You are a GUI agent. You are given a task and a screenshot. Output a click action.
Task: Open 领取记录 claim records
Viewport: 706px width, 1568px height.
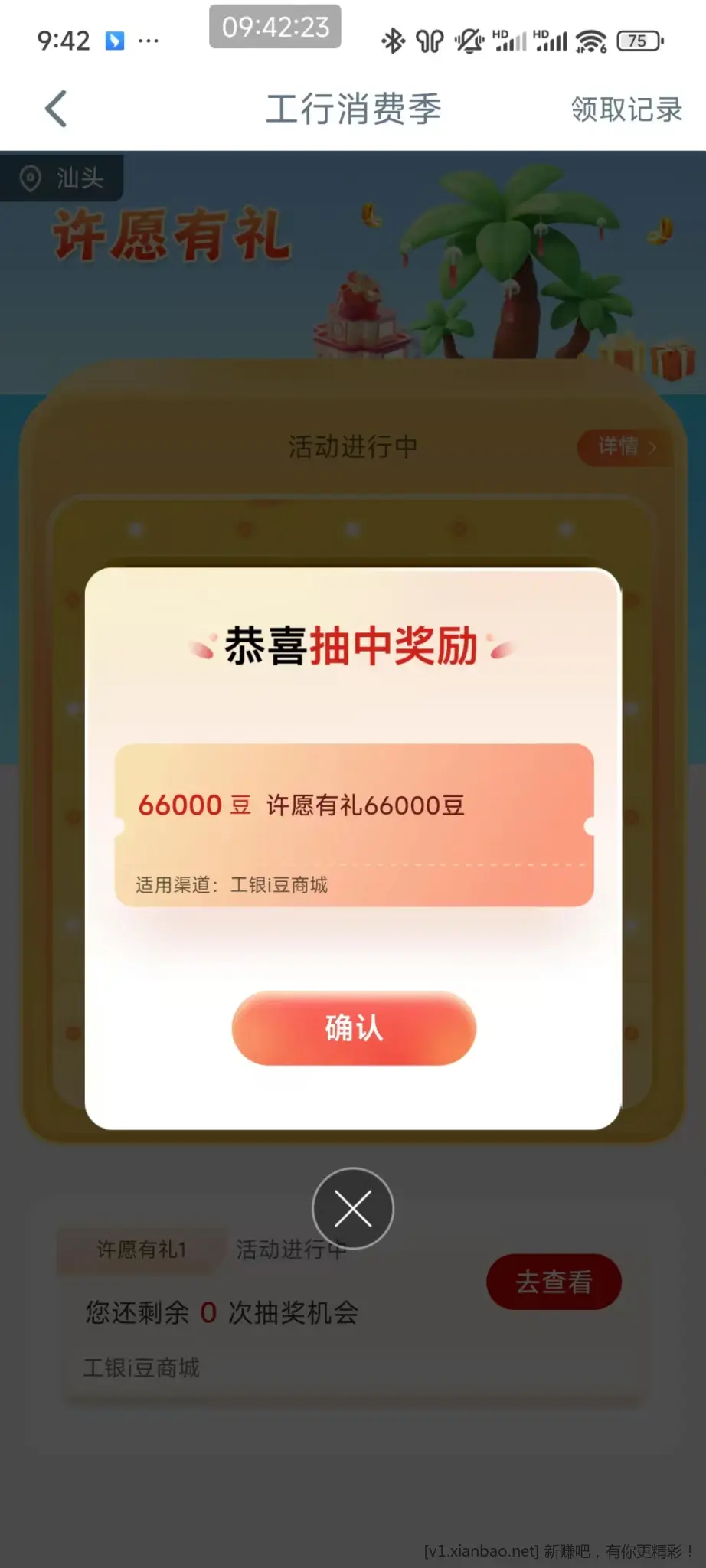(x=626, y=109)
